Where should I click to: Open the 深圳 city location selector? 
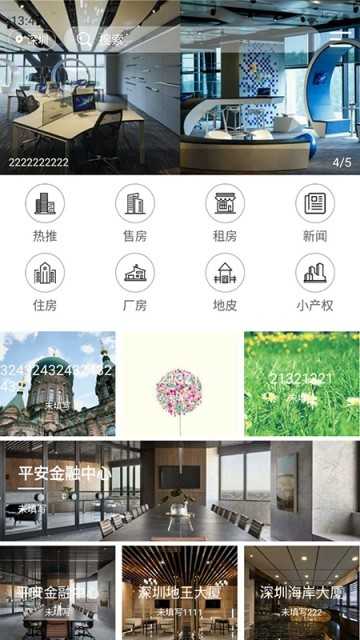coord(32,39)
